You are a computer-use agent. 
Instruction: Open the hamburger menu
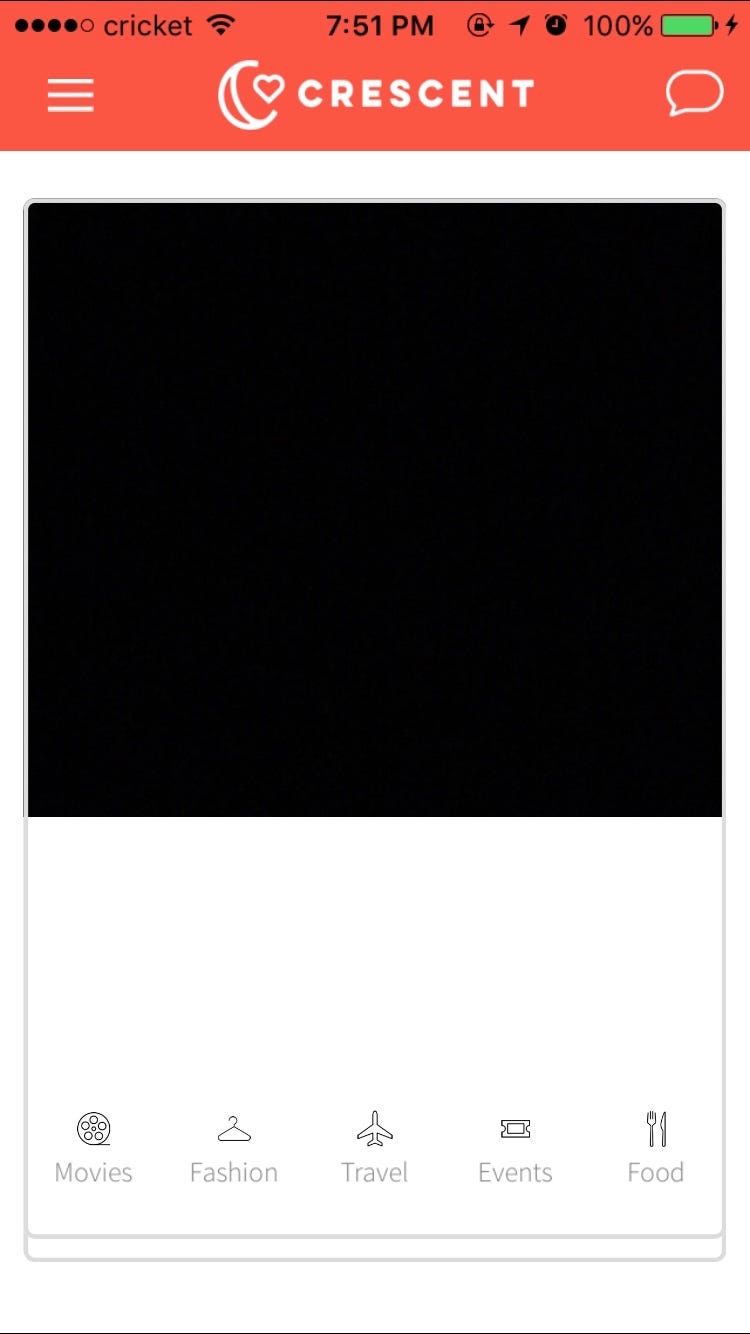70,95
